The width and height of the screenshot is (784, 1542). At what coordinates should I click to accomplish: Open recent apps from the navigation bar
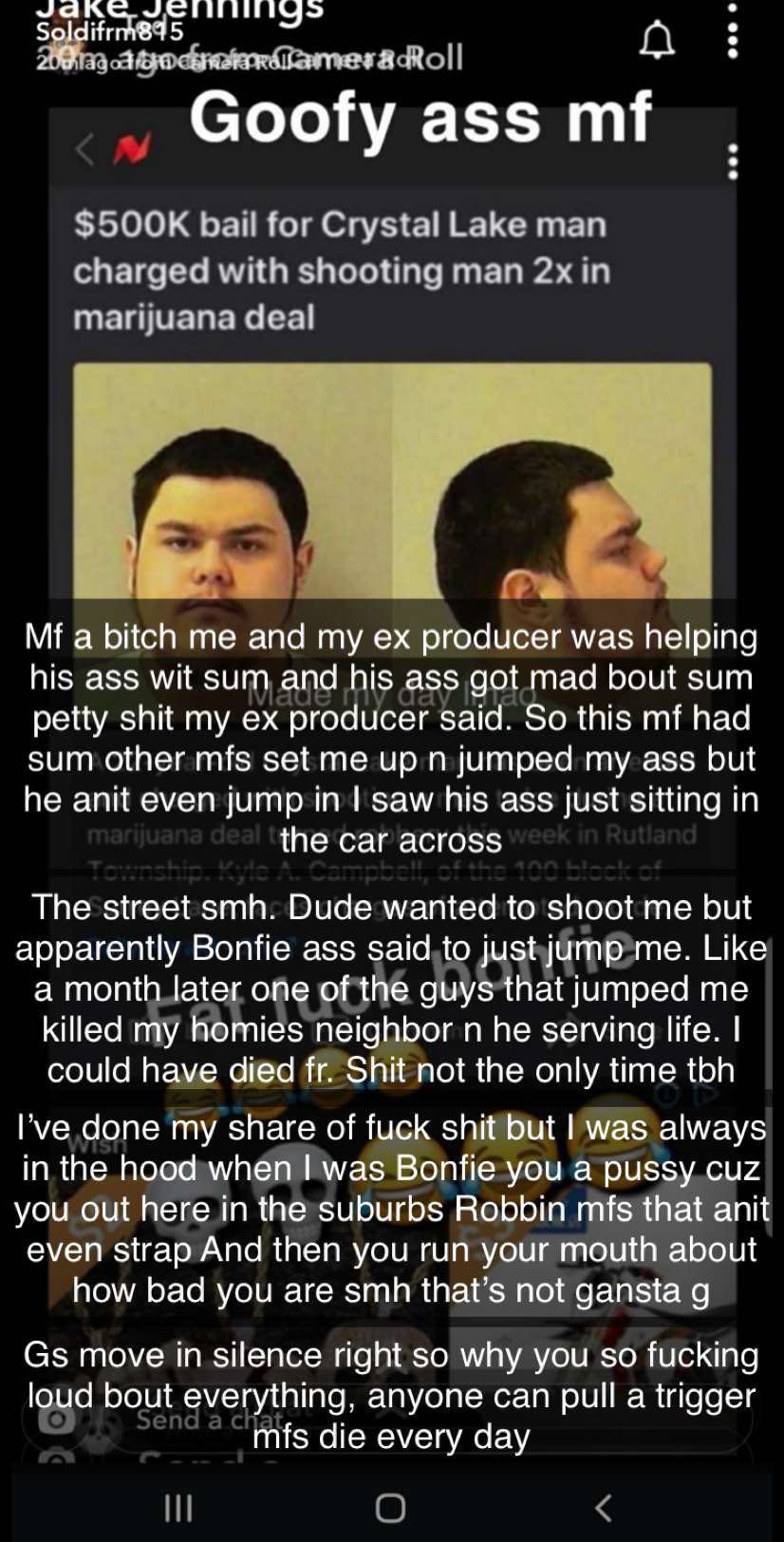pos(178,1507)
